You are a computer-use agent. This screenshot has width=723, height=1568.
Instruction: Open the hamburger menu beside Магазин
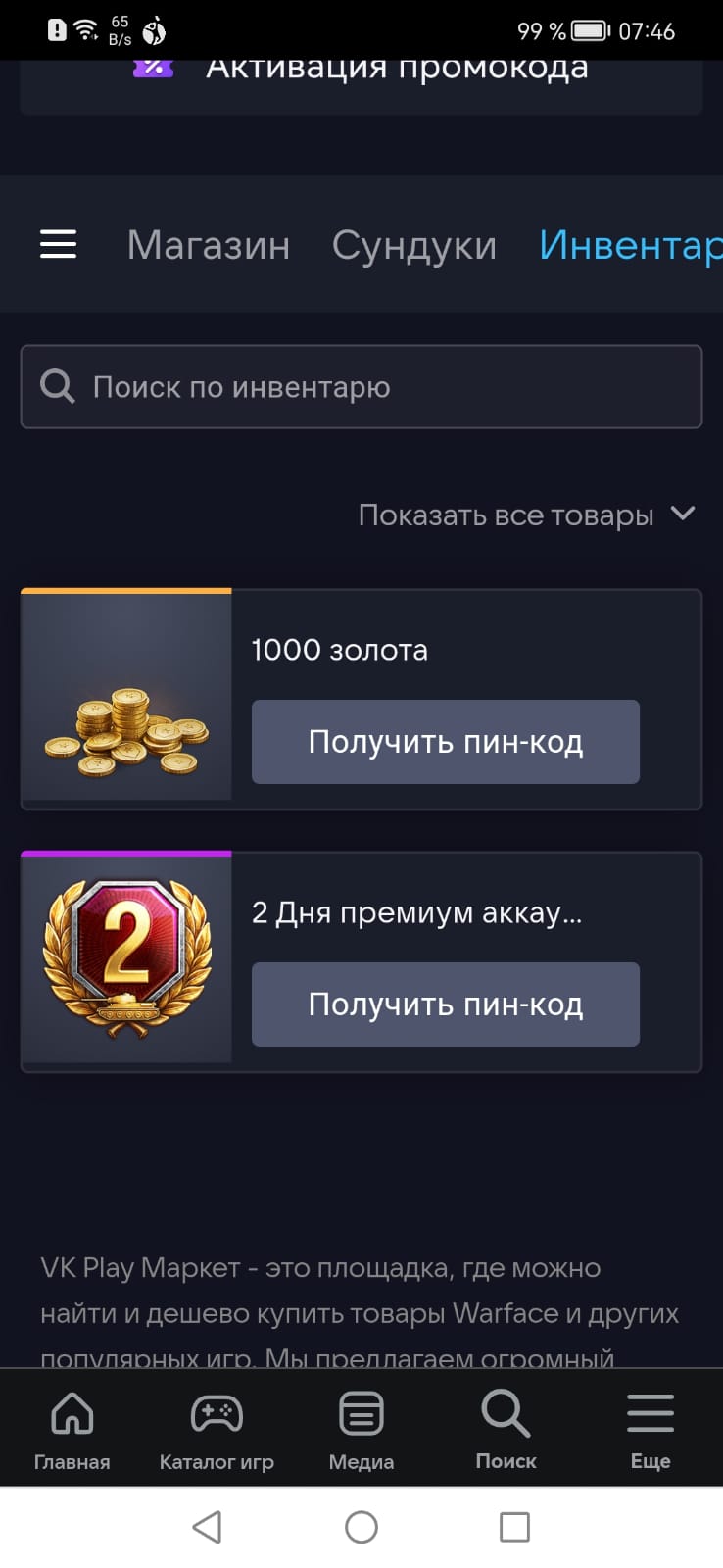click(x=58, y=244)
